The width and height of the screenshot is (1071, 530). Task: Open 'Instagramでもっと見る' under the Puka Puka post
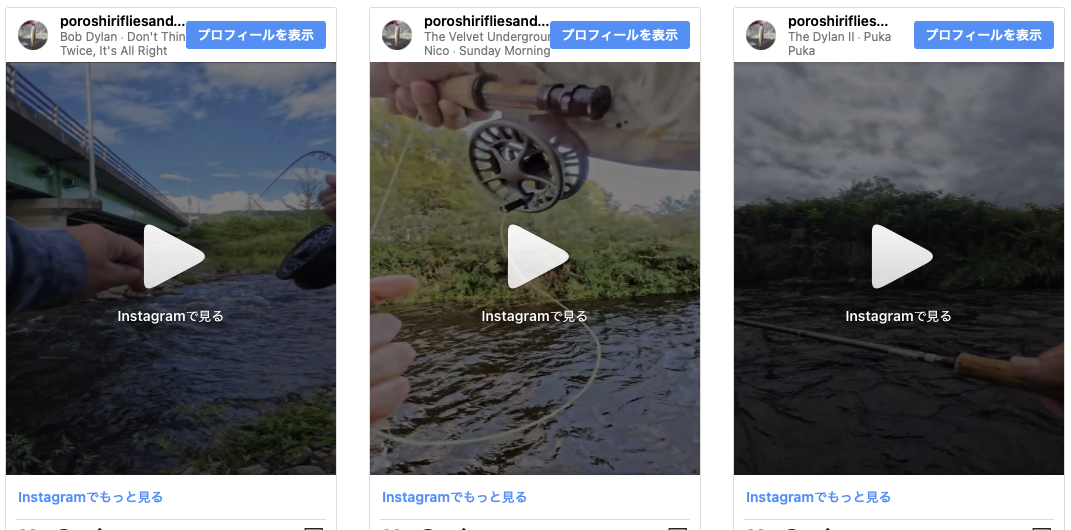coord(818,497)
